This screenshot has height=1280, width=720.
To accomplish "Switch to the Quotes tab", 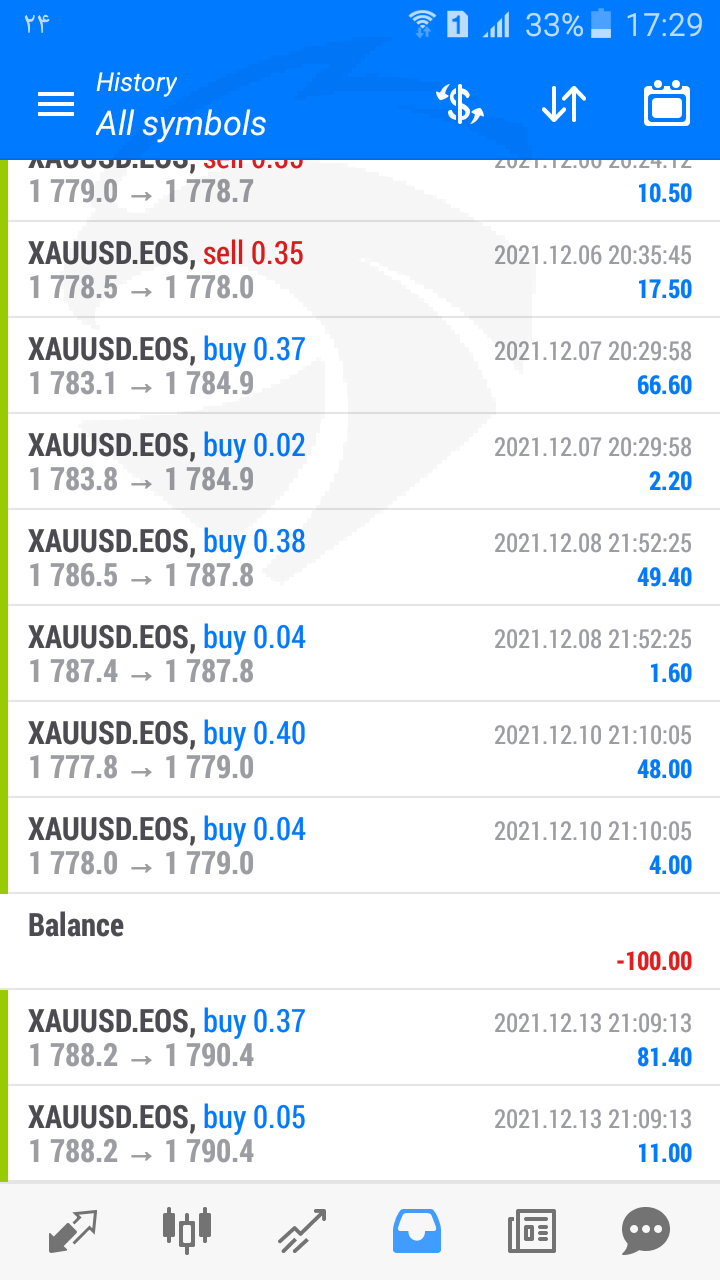I will (x=73, y=1231).
